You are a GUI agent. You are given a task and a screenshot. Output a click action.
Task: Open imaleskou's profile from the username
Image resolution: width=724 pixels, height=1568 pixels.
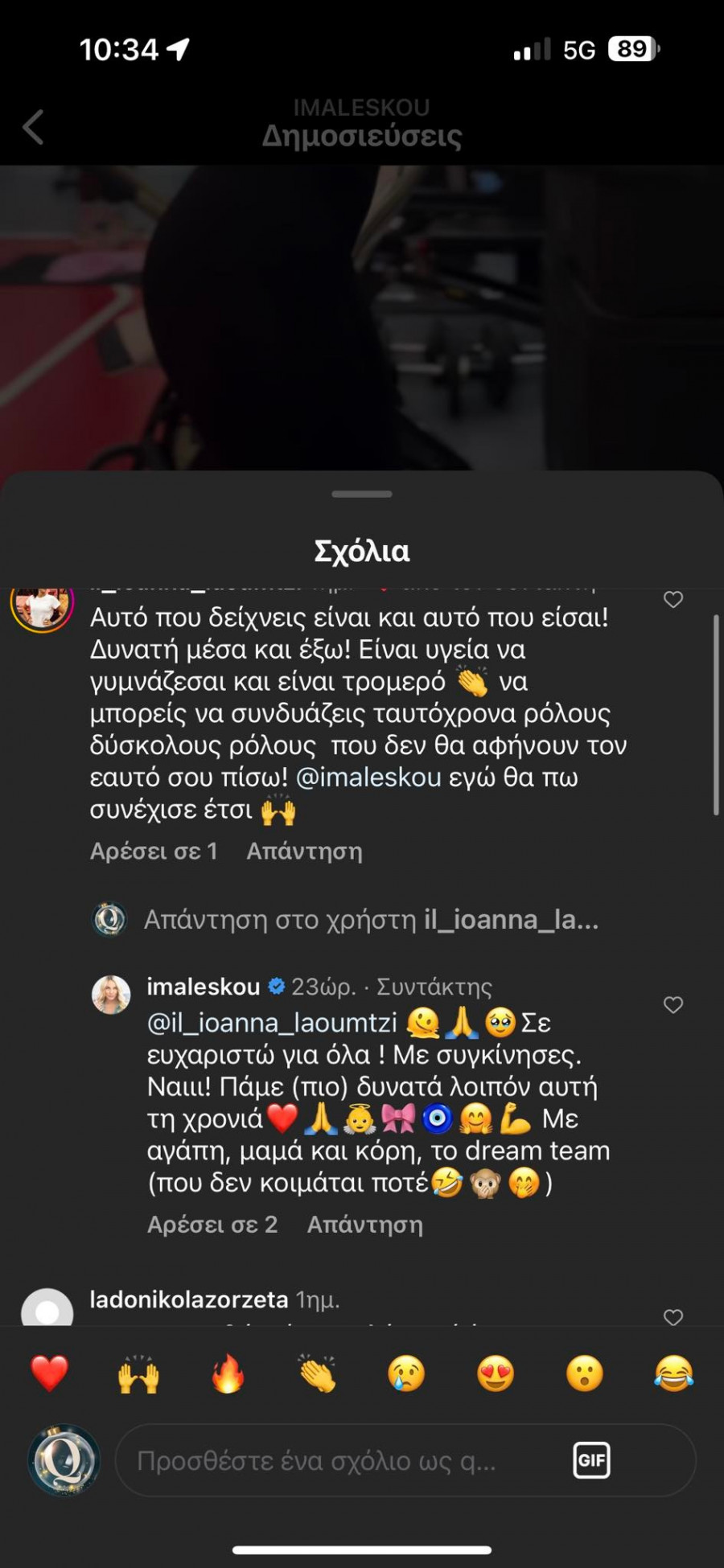pos(203,986)
